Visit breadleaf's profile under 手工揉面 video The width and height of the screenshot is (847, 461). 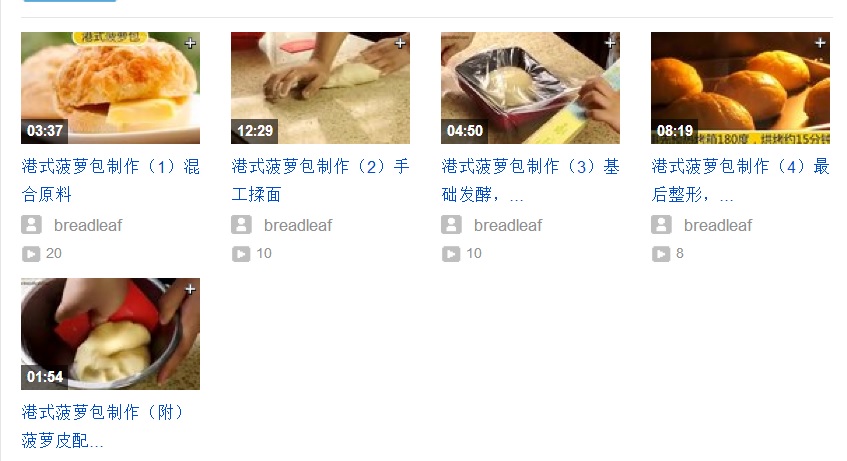click(x=298, y=226)
